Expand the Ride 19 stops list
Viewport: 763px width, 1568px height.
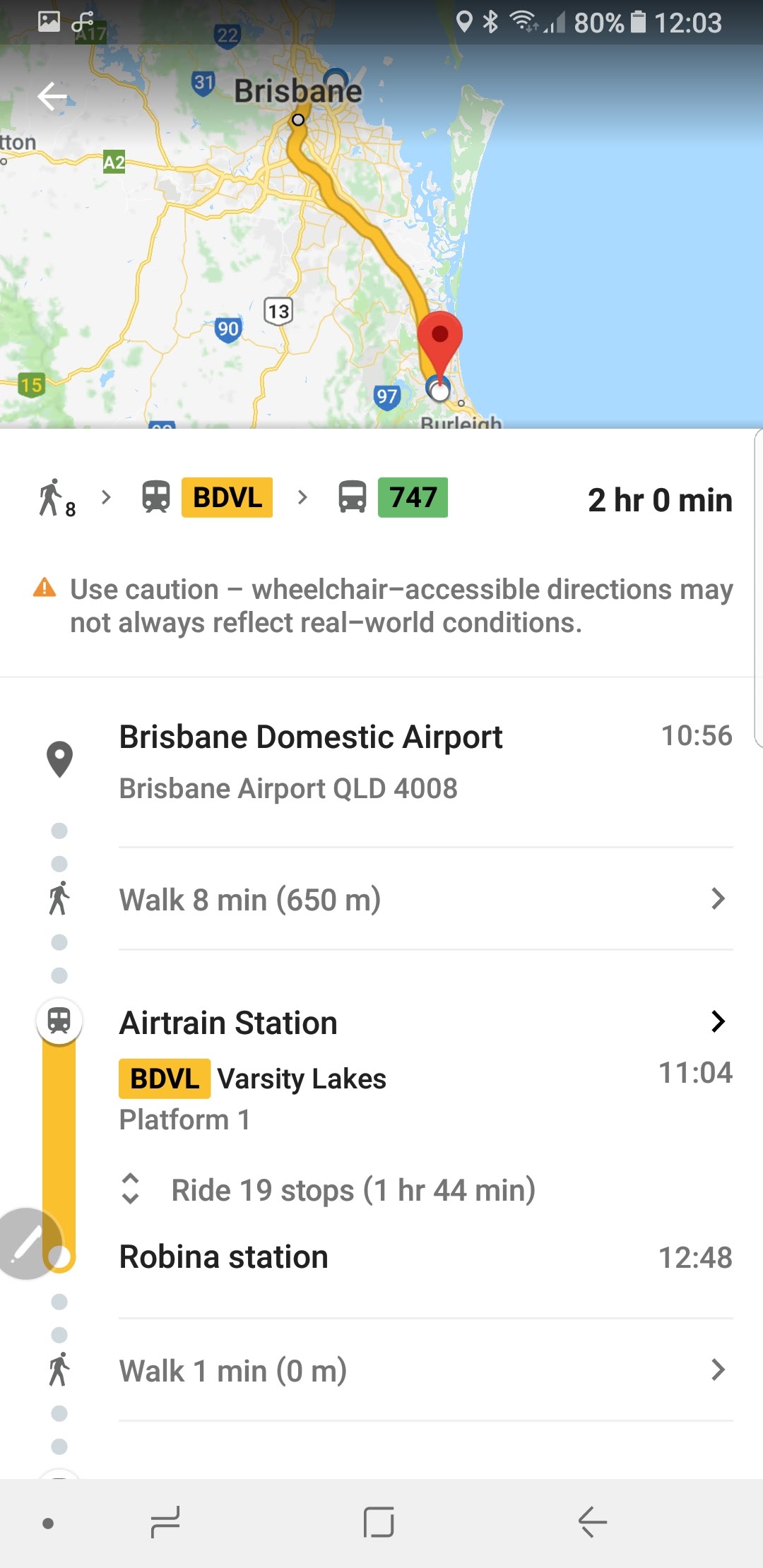[329, 1189]
